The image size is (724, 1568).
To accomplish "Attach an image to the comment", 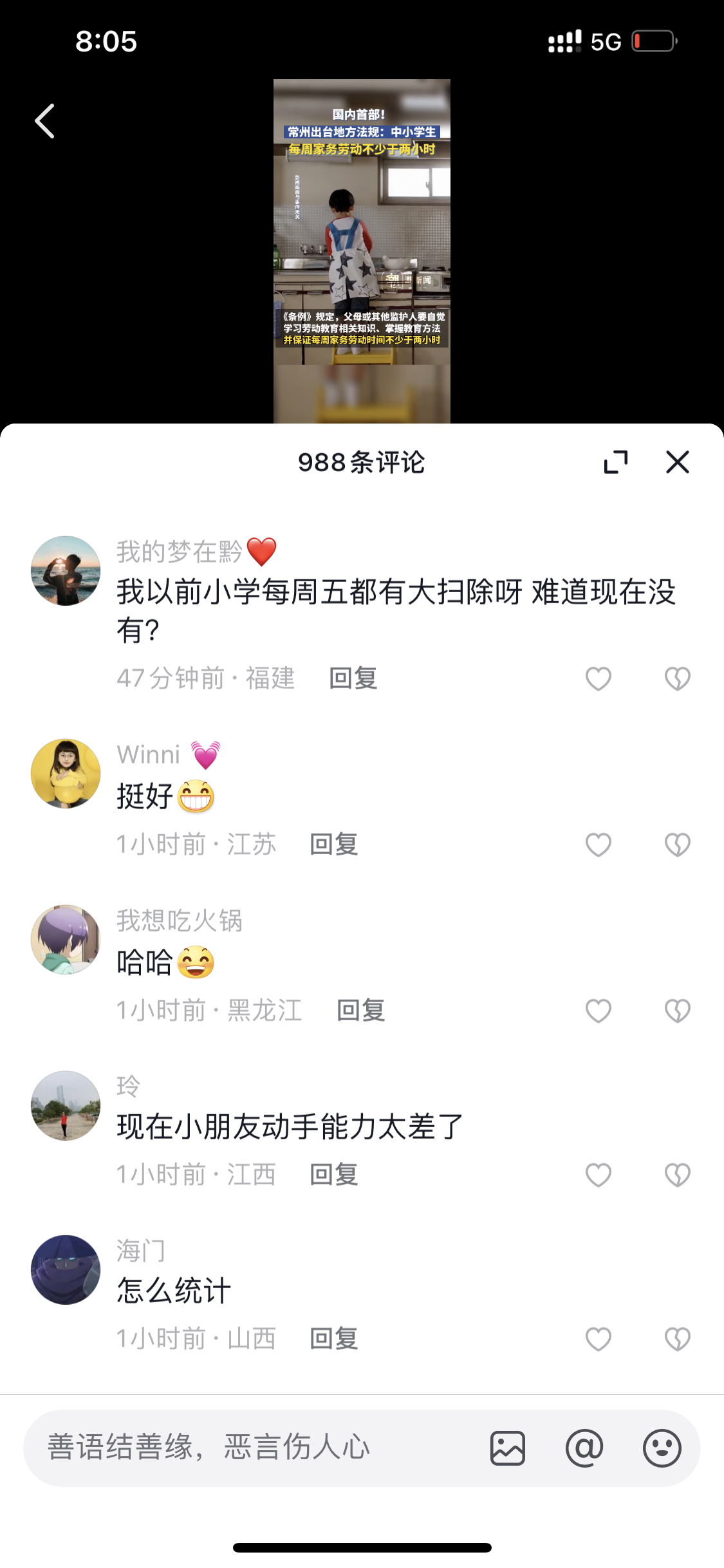I will click(508, 1448).
